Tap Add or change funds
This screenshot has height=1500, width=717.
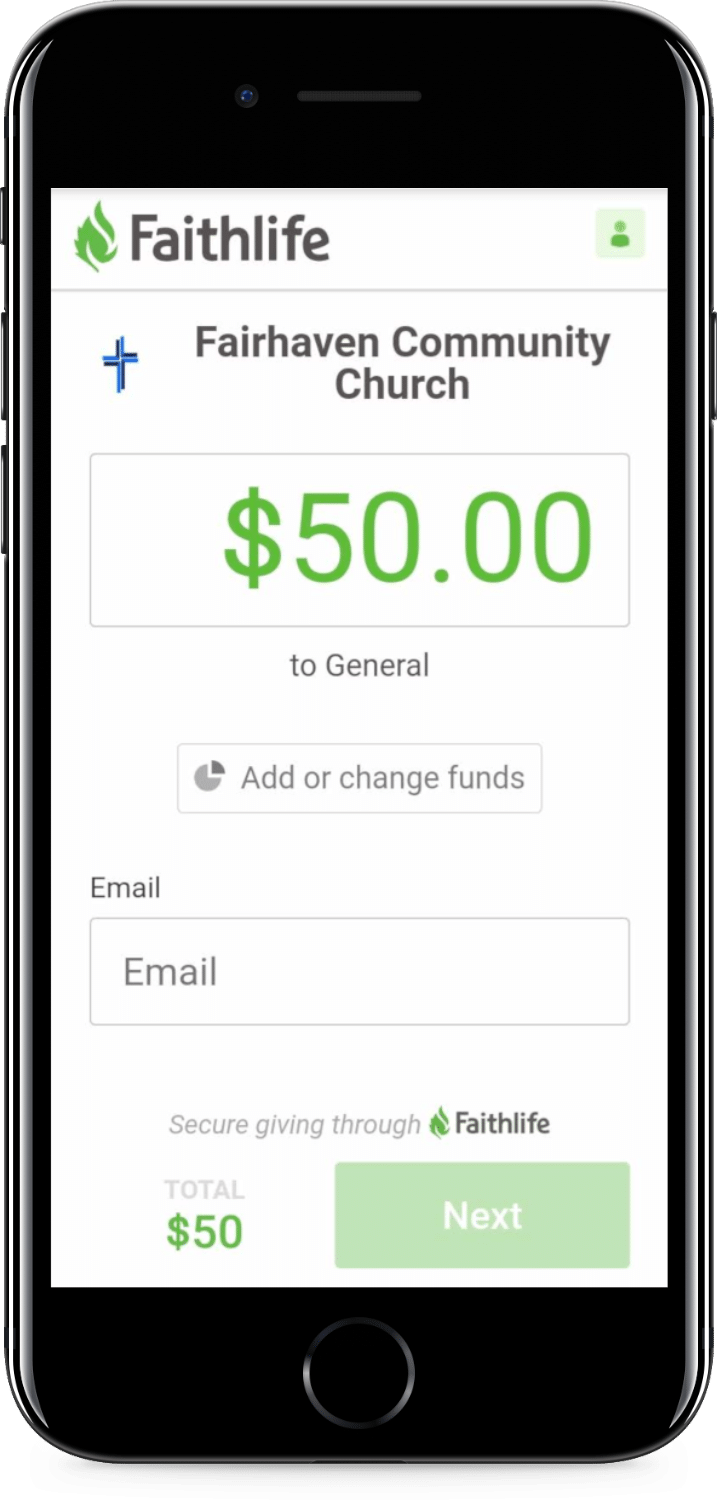360,778
